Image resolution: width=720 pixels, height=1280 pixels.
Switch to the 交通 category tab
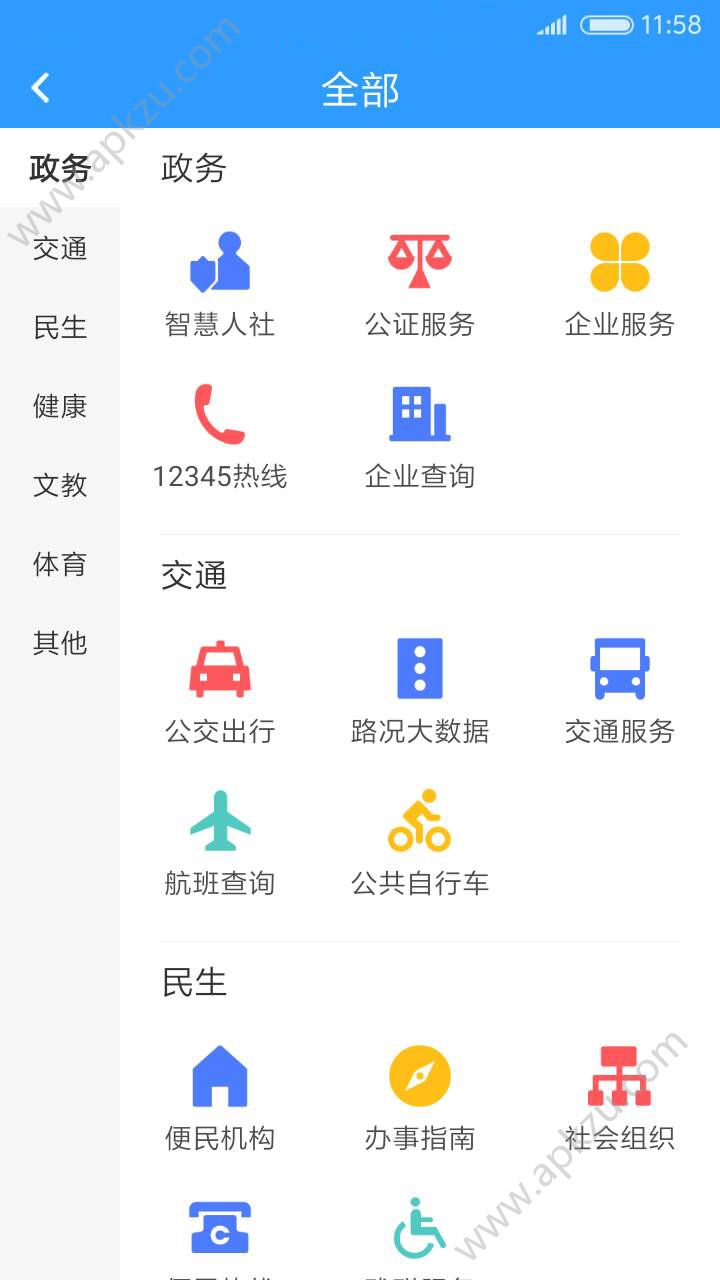click(60, 249)
